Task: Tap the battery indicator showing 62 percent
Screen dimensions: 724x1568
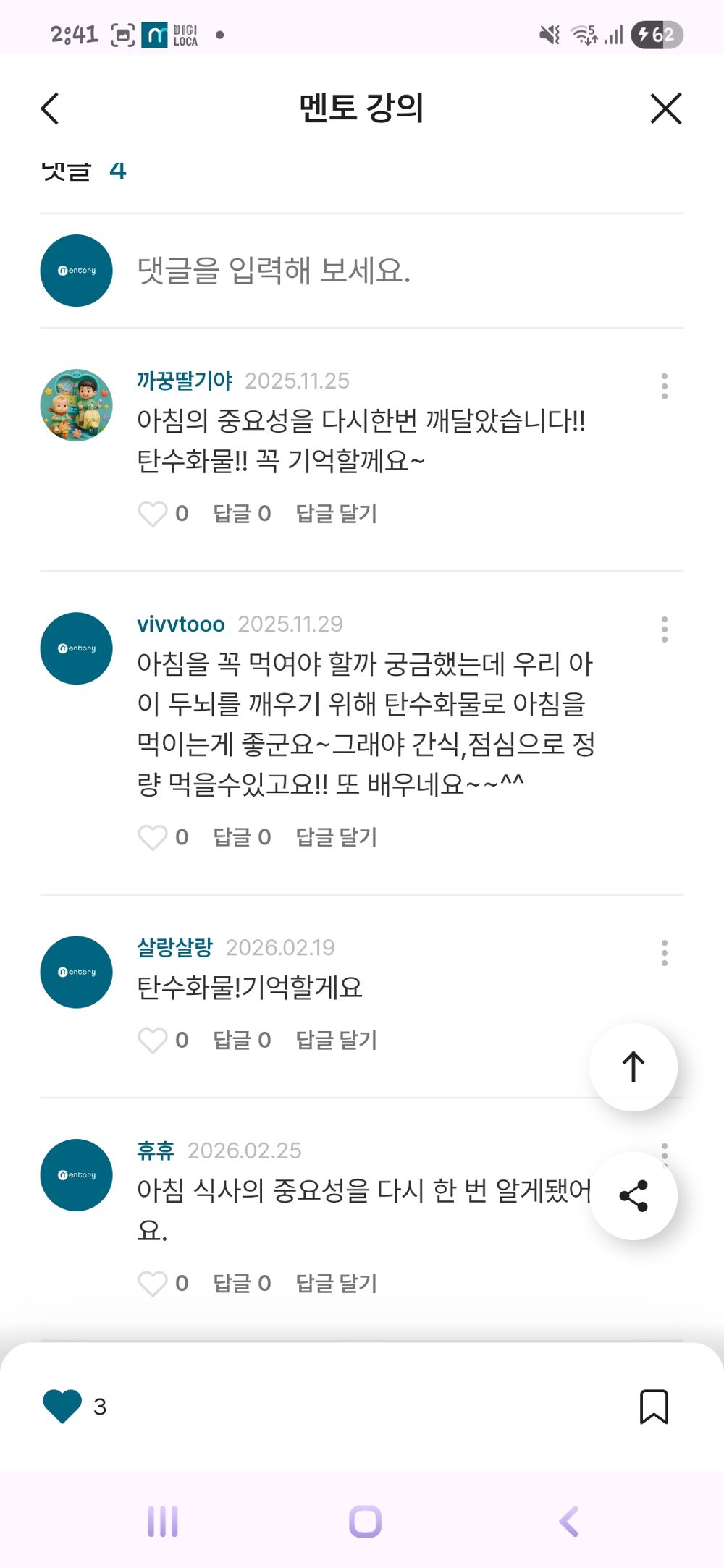Action: tap(656, 35)
